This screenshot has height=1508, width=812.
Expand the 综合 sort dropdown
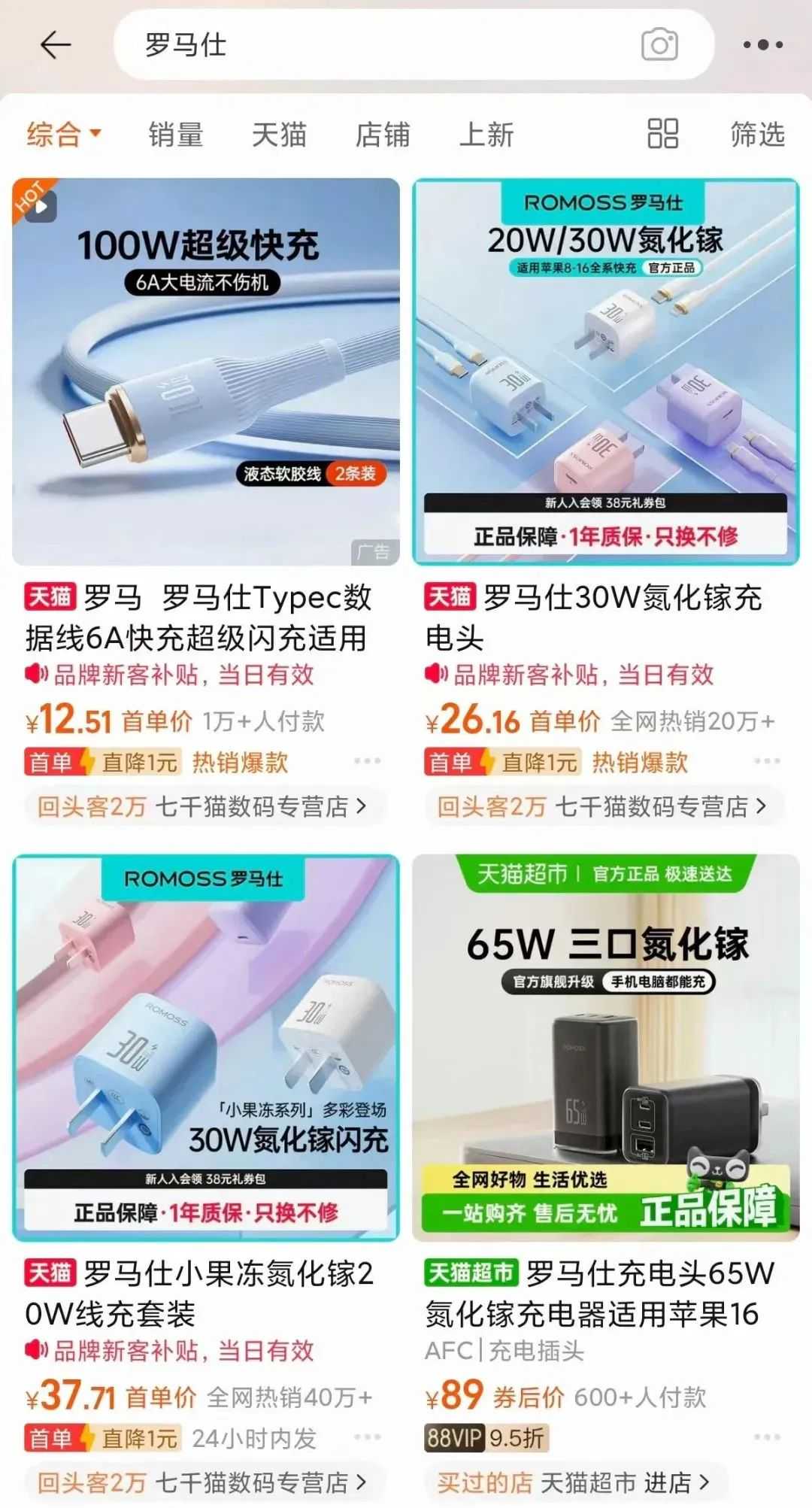click(x=63, y=135)
